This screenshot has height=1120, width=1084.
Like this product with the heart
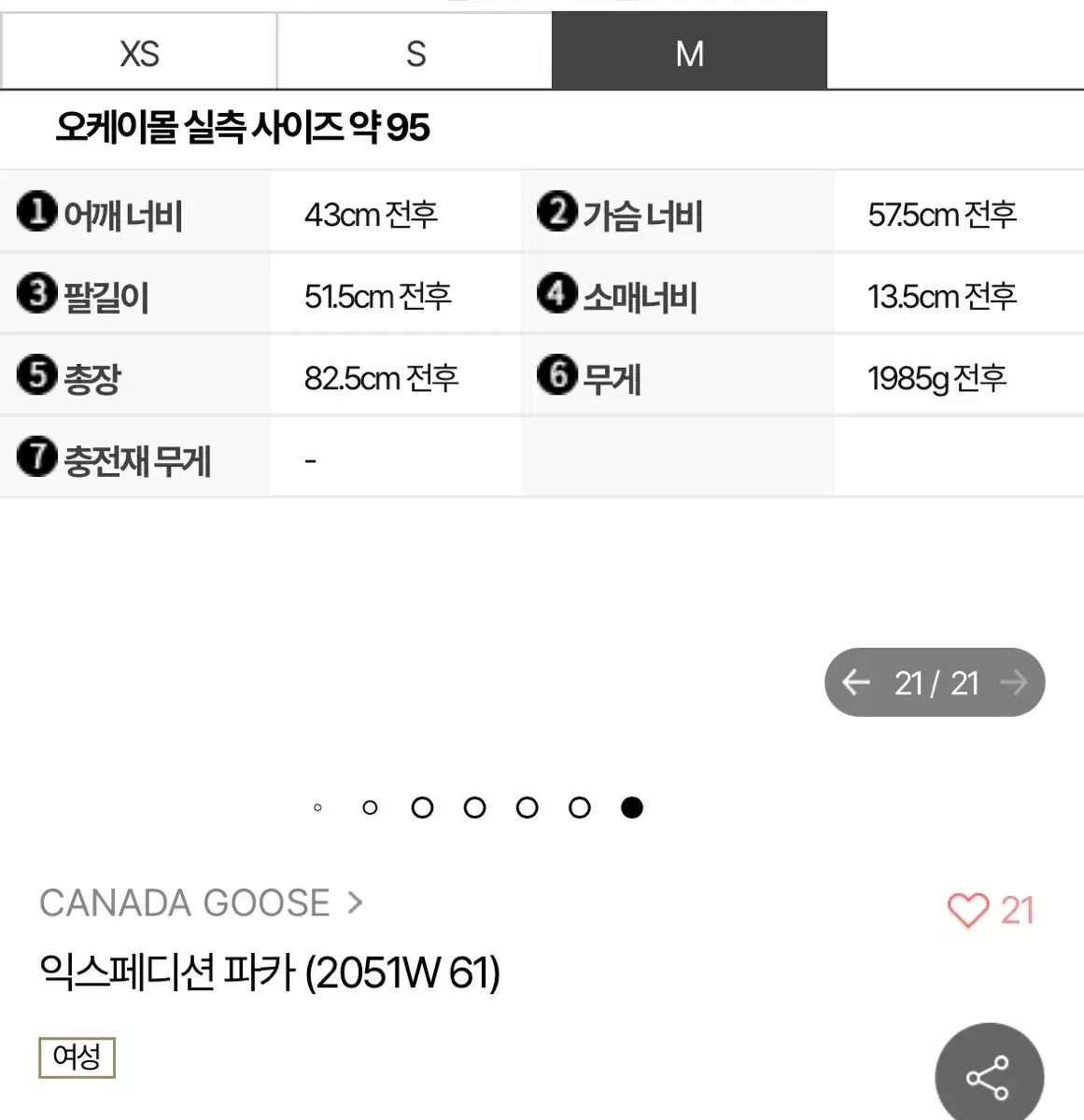tap(968, 910)
